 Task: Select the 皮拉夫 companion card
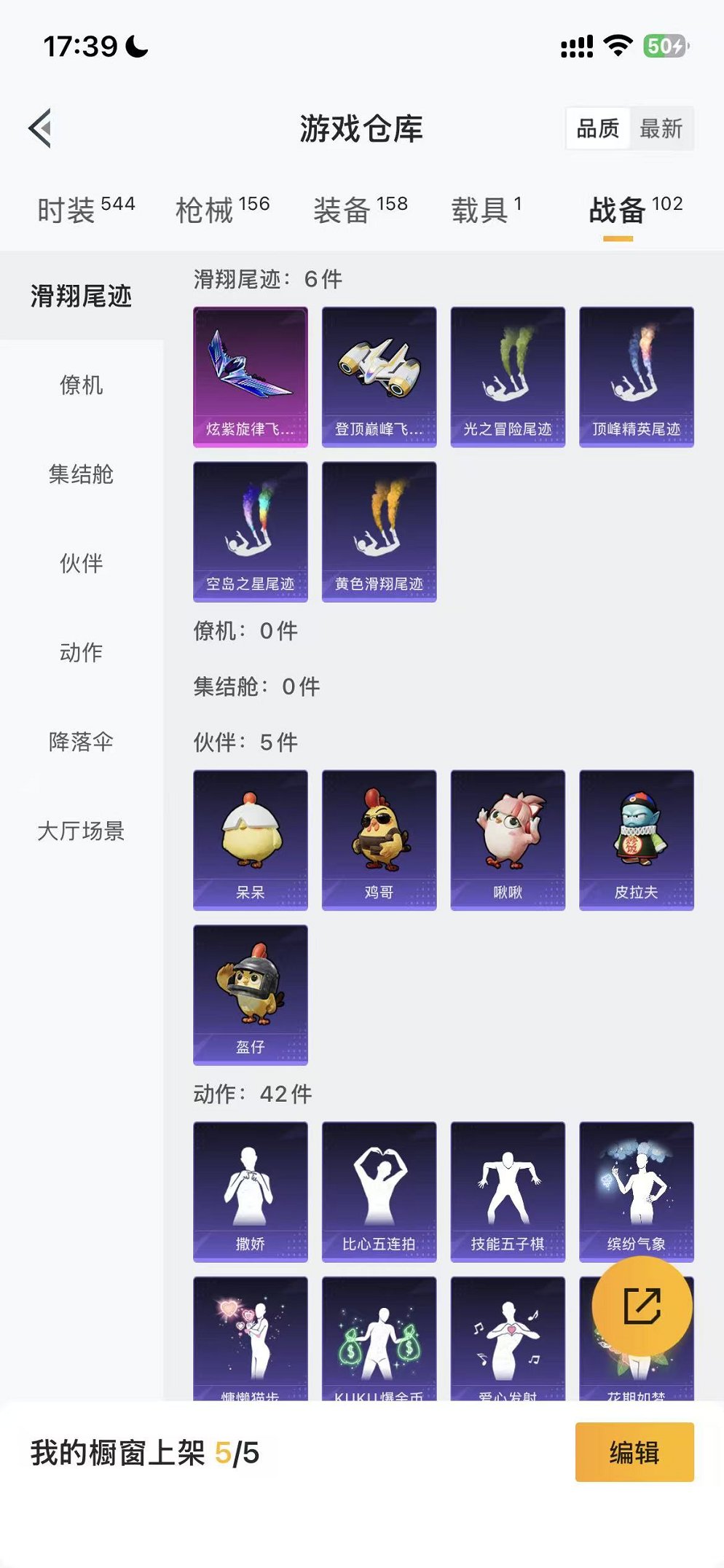[637, 838]
